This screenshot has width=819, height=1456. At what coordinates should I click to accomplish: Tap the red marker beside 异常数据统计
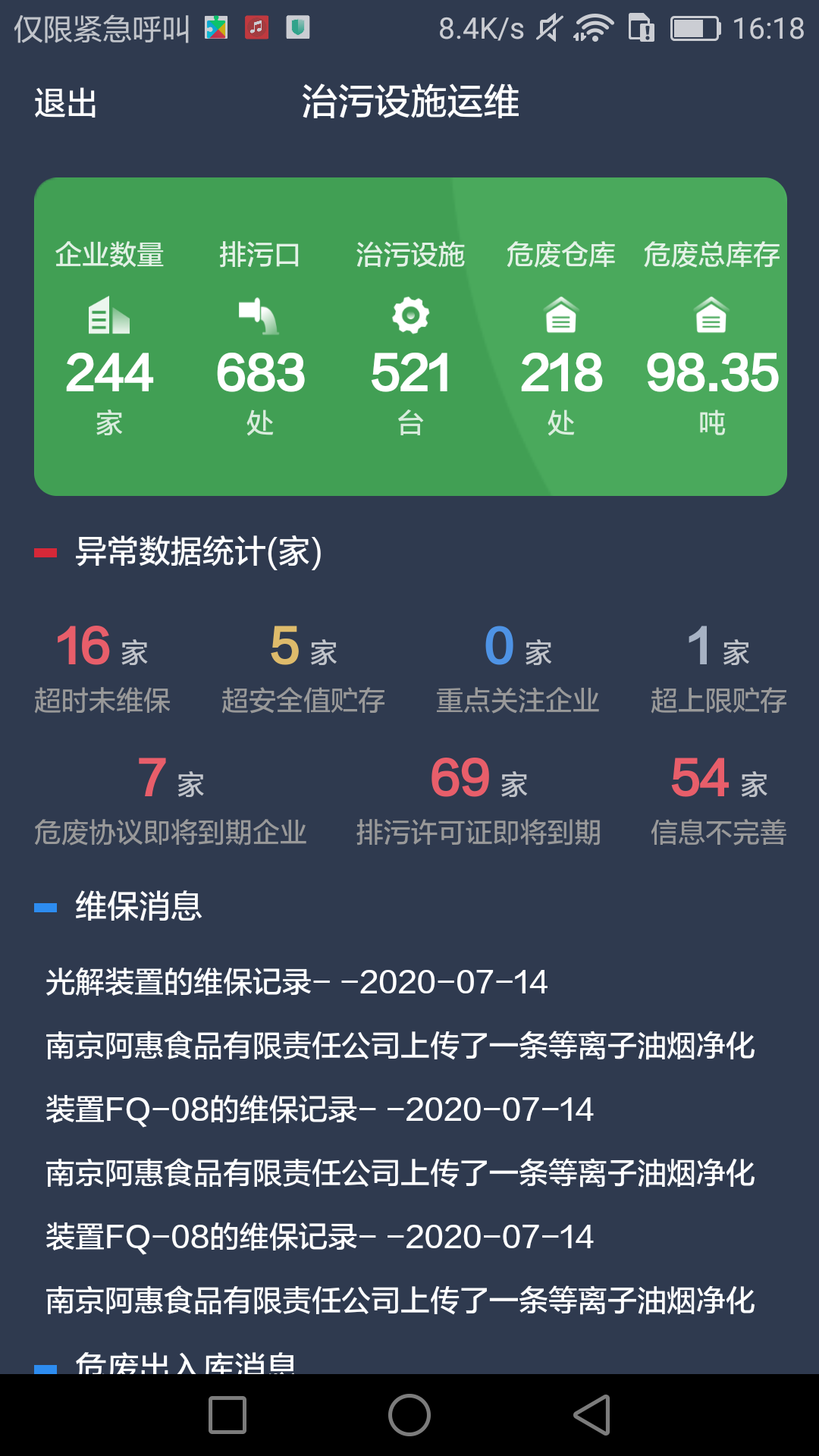pos(45,552)
